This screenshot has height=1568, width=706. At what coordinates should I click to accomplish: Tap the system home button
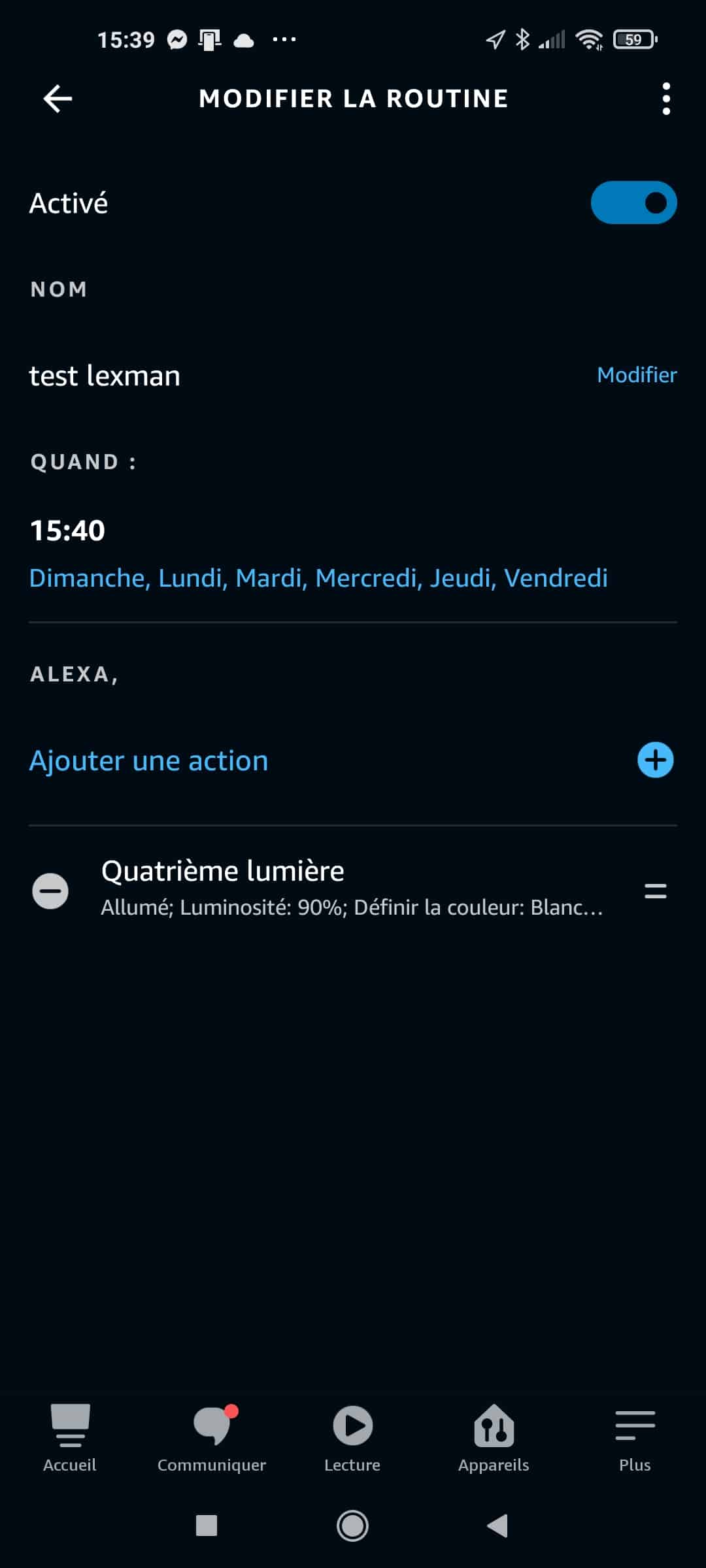pos(352,1526)
